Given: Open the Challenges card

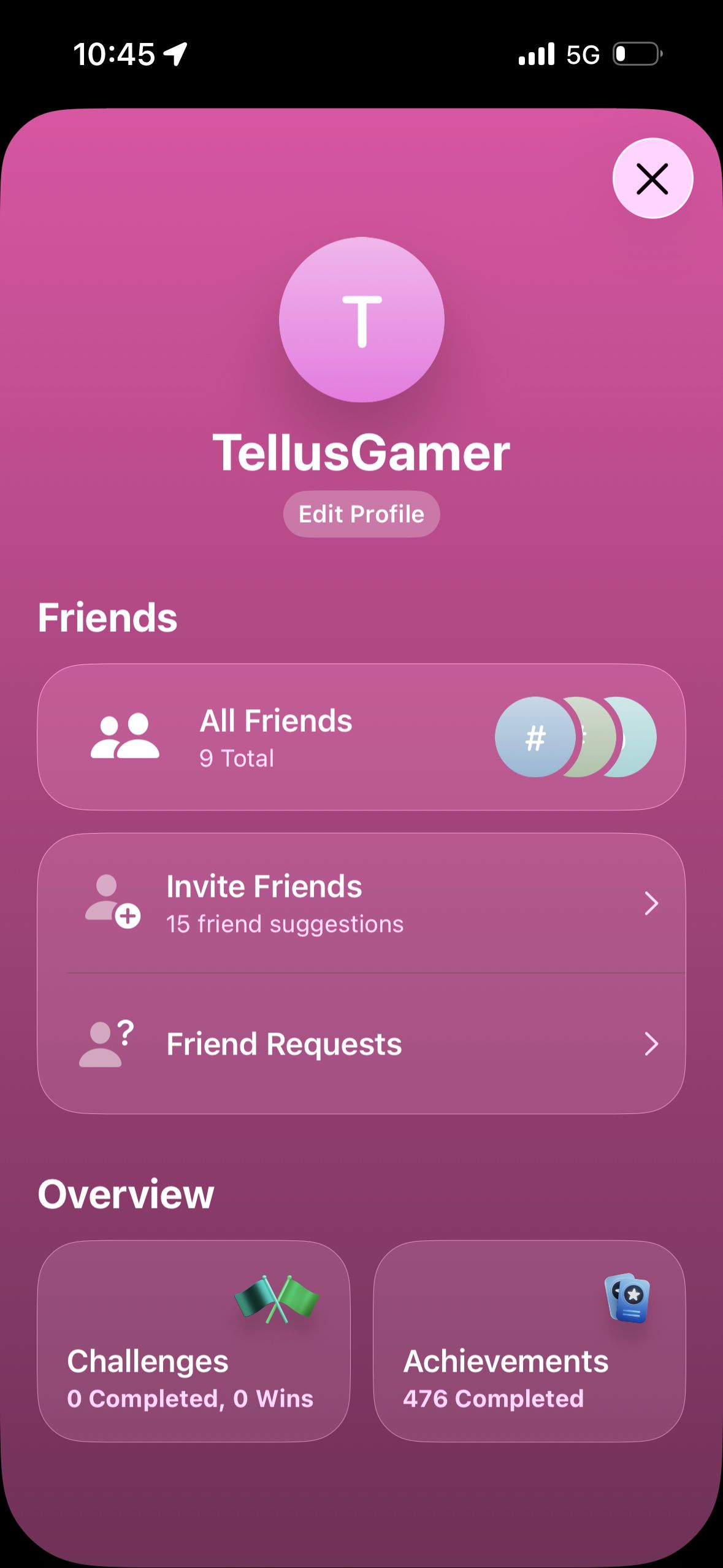Looking at the screenshot, I should pos(194,1341).
